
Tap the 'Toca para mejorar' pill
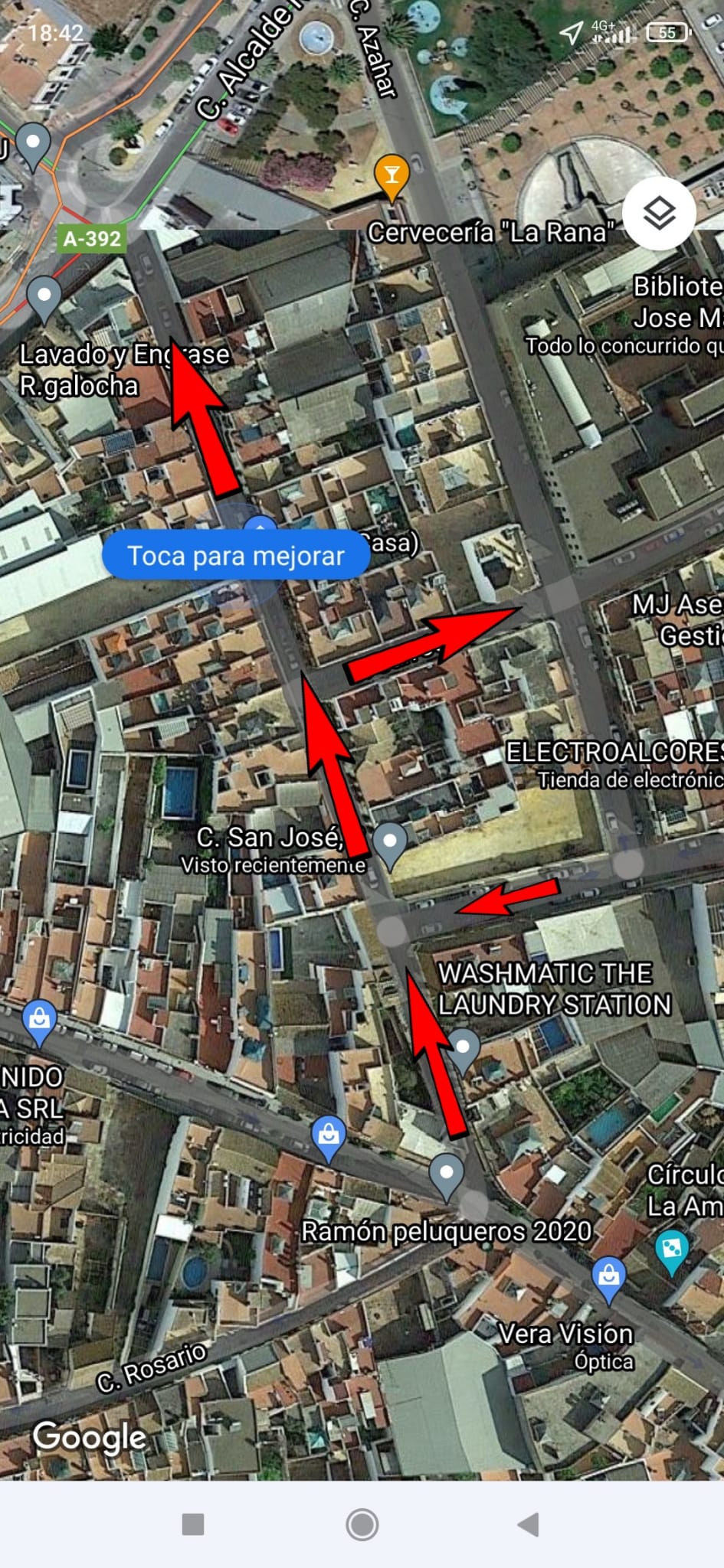tap(236, 556)
